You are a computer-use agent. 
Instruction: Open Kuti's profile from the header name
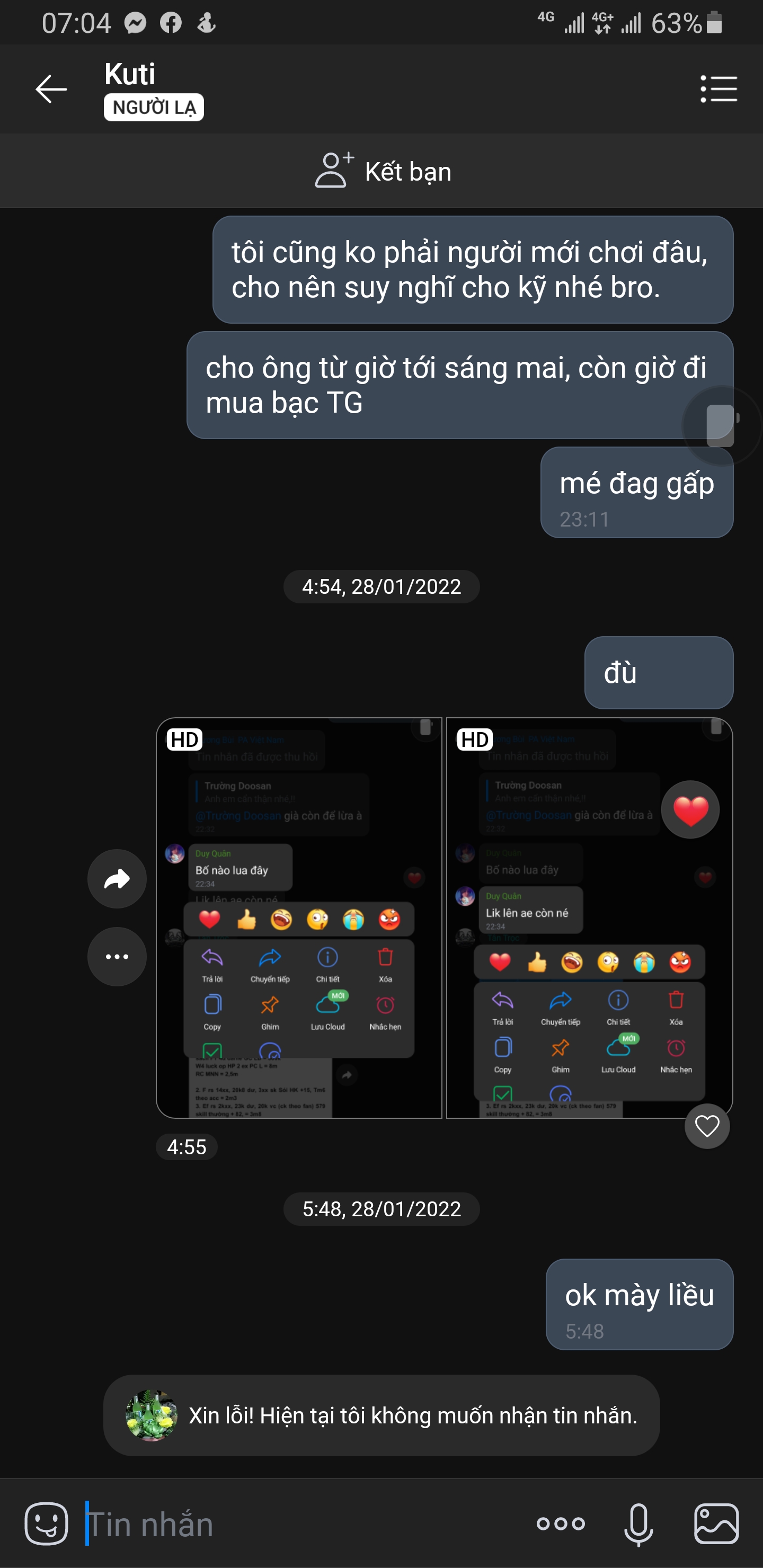[130, 74]
